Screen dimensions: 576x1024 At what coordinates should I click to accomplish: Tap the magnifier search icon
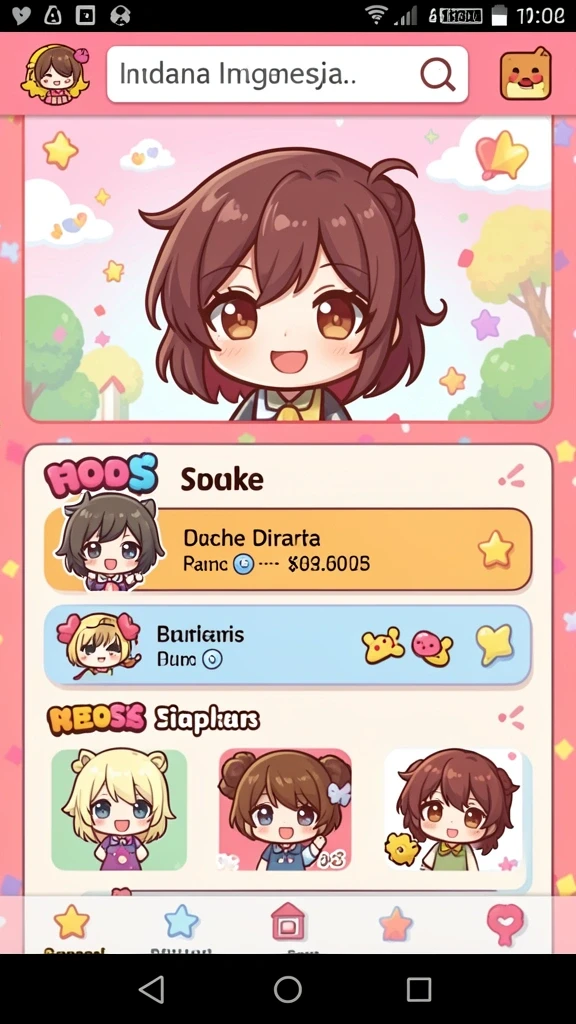click(437, 74)
